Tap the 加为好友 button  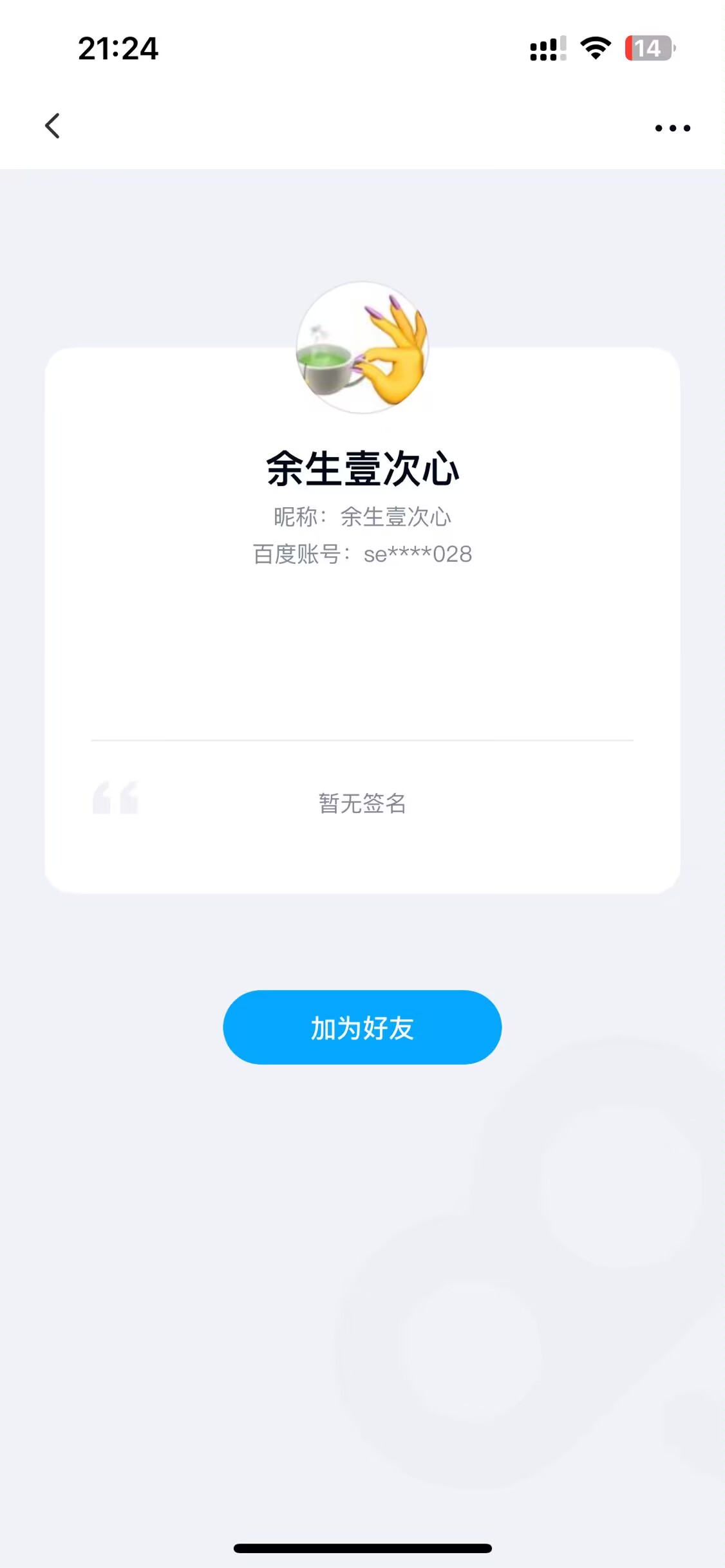[x=362, y=1027]
